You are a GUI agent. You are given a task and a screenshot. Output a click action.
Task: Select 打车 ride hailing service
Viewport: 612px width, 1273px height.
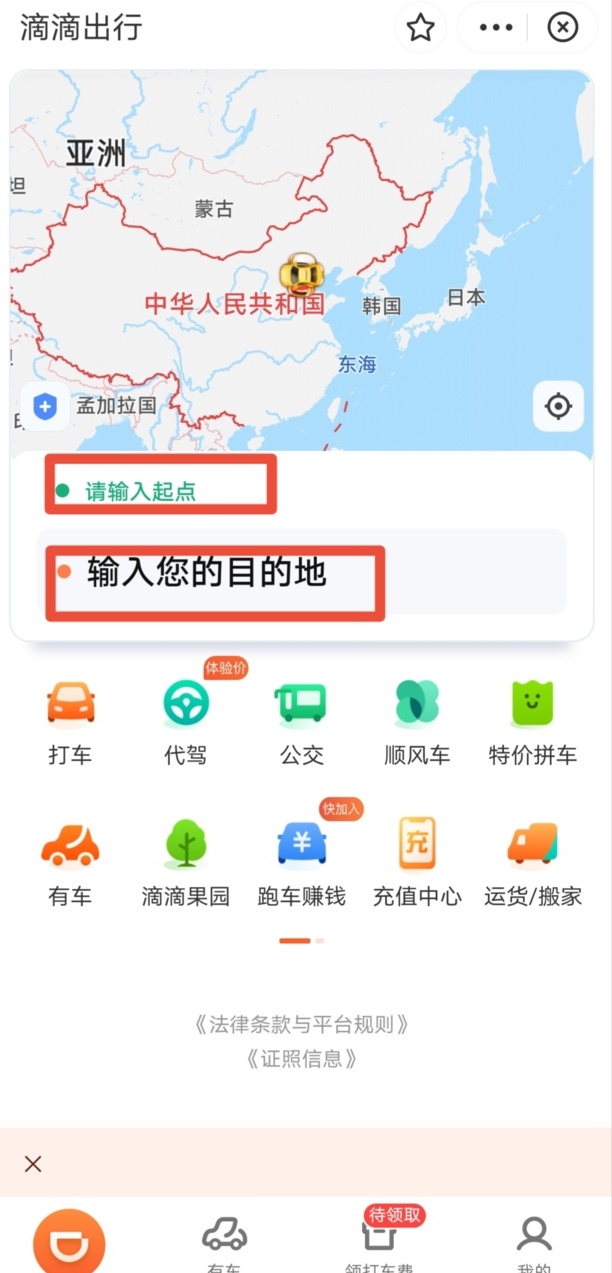pyautogui.click(x=70, y=722)
